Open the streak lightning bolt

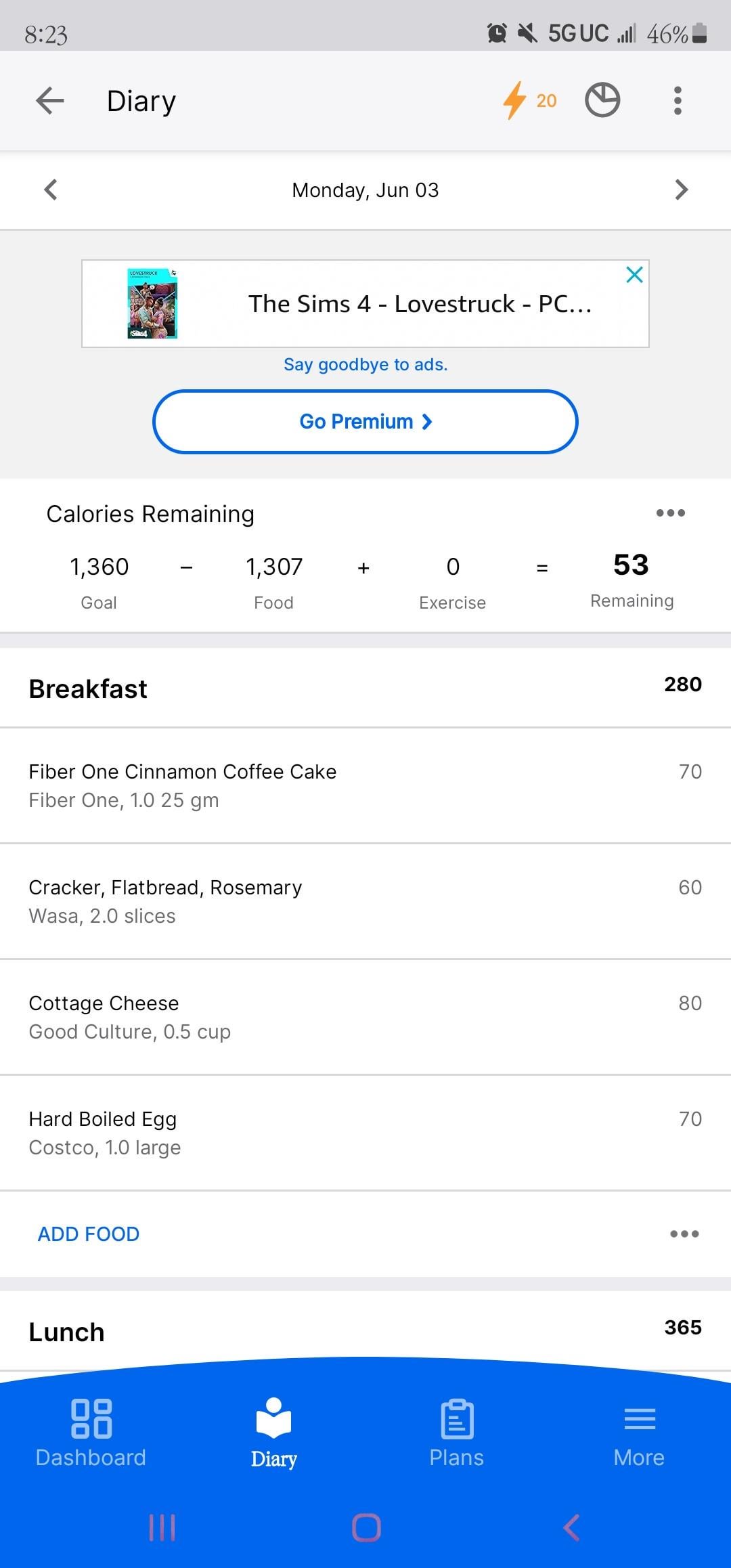click(x=529, y=100)
